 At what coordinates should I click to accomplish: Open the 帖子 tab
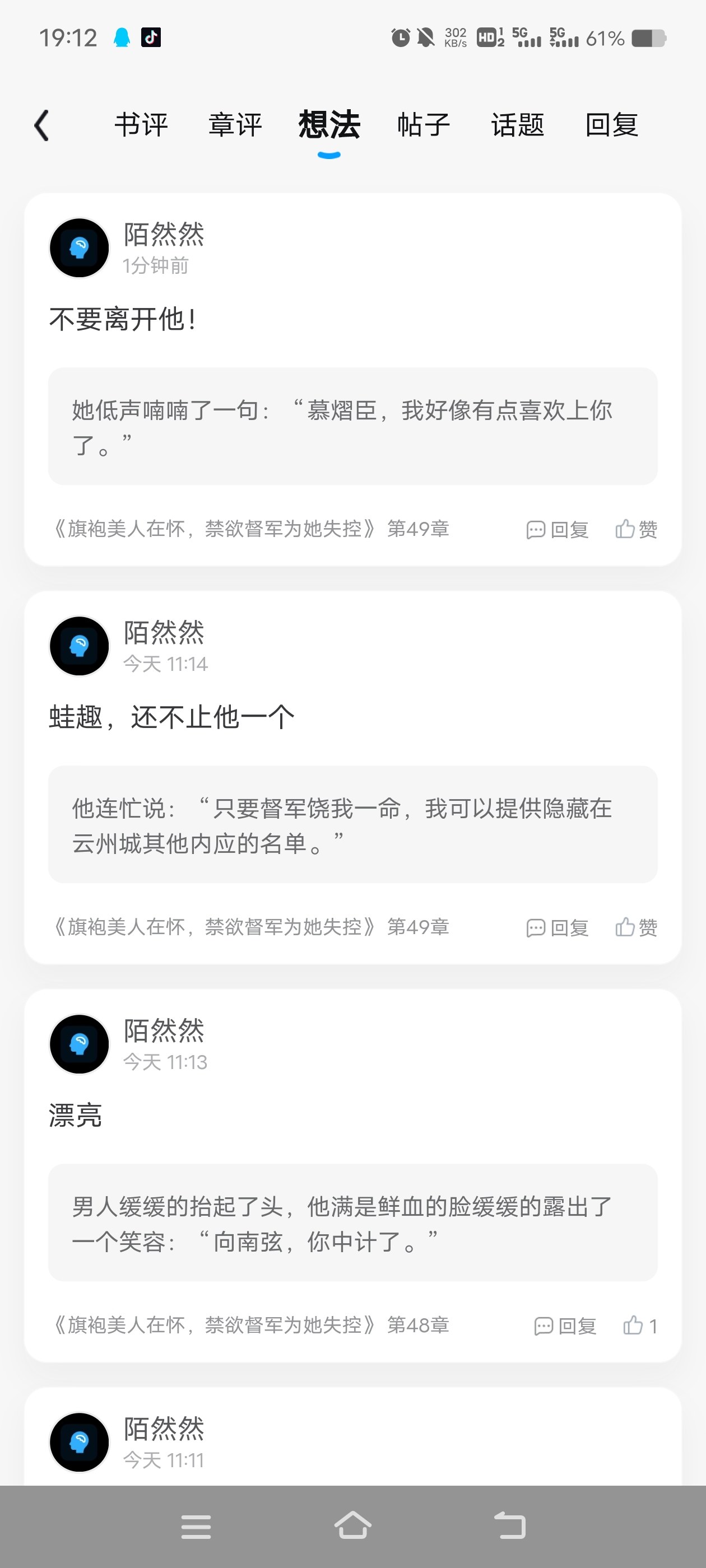pyautogui.click(x=424, y=125)
